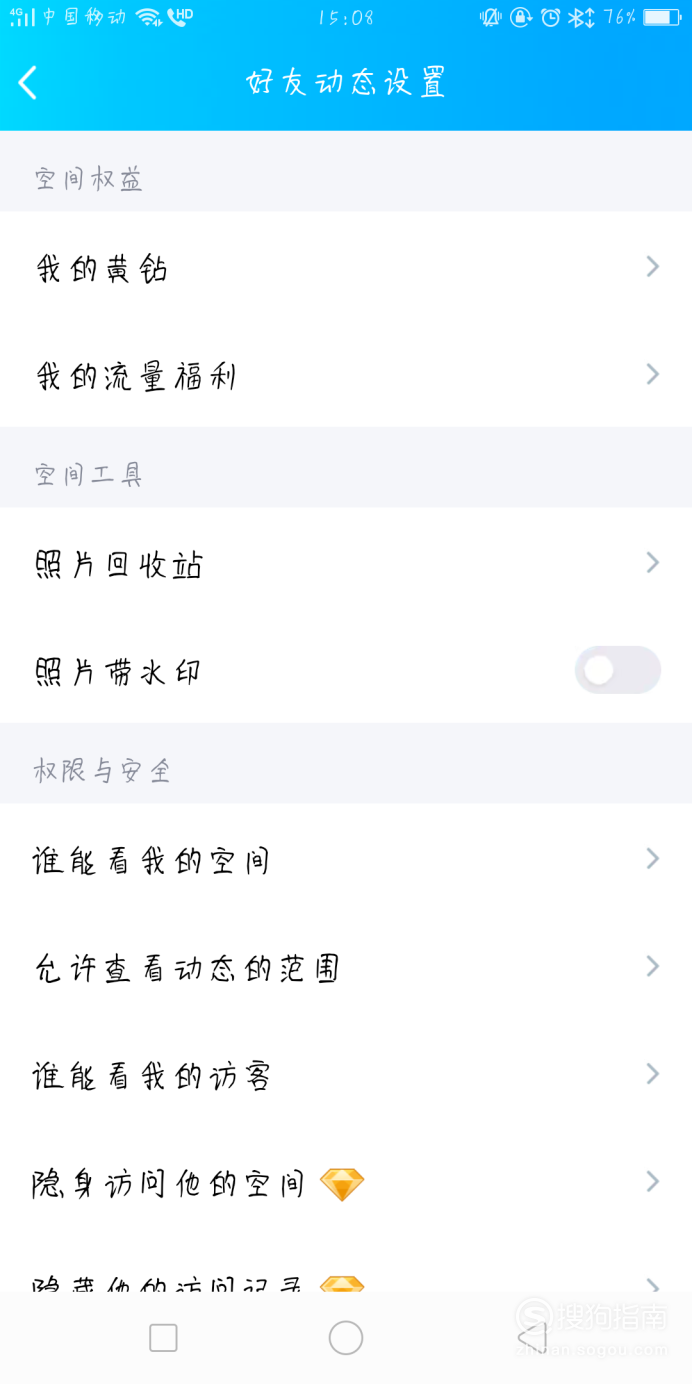Open 我的黄钻 row
This screenshot has height=1384, width=692.
346,266
